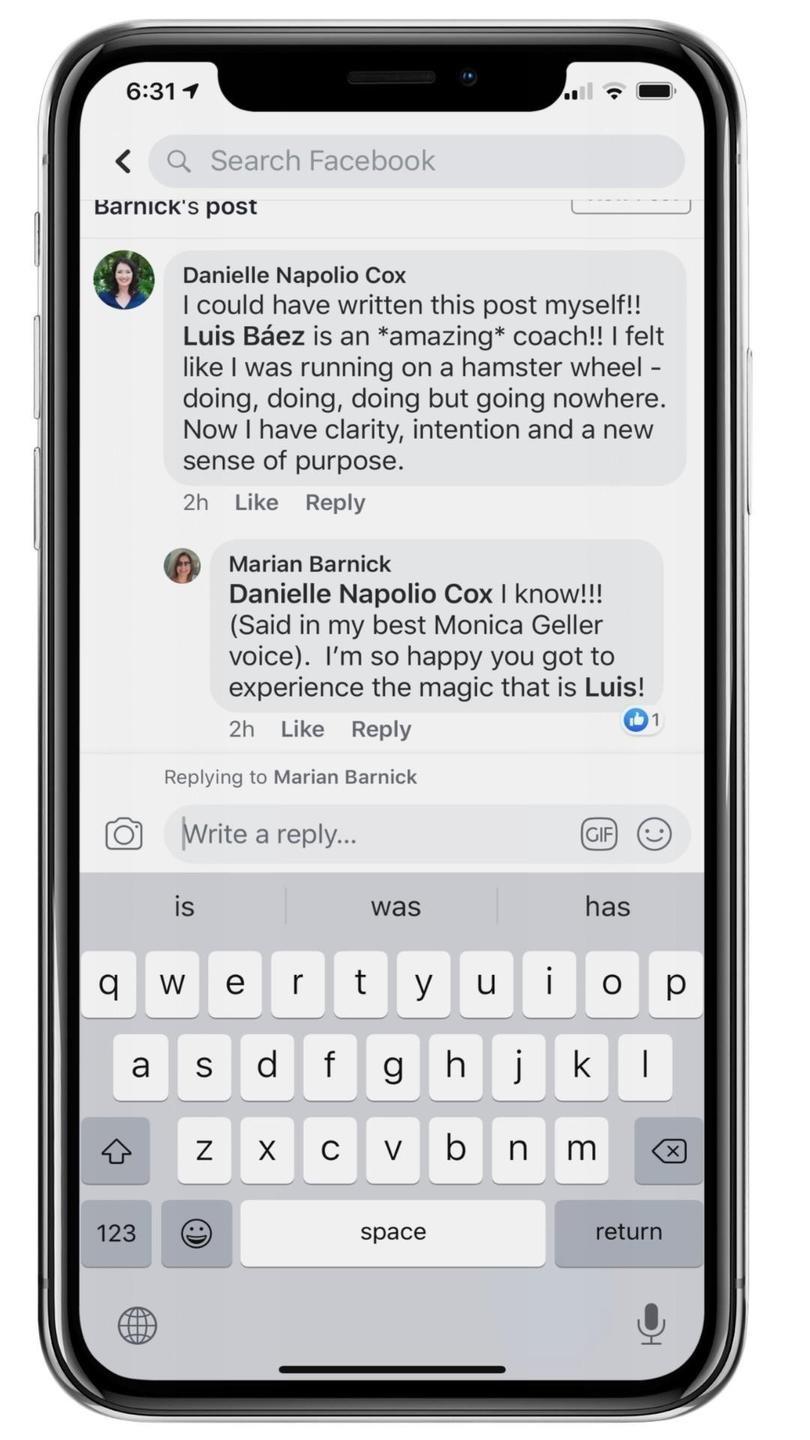810x1440 pixels.
Task: Like Danielle Napolio Cox's comment
Action: [x=256, y=503]
